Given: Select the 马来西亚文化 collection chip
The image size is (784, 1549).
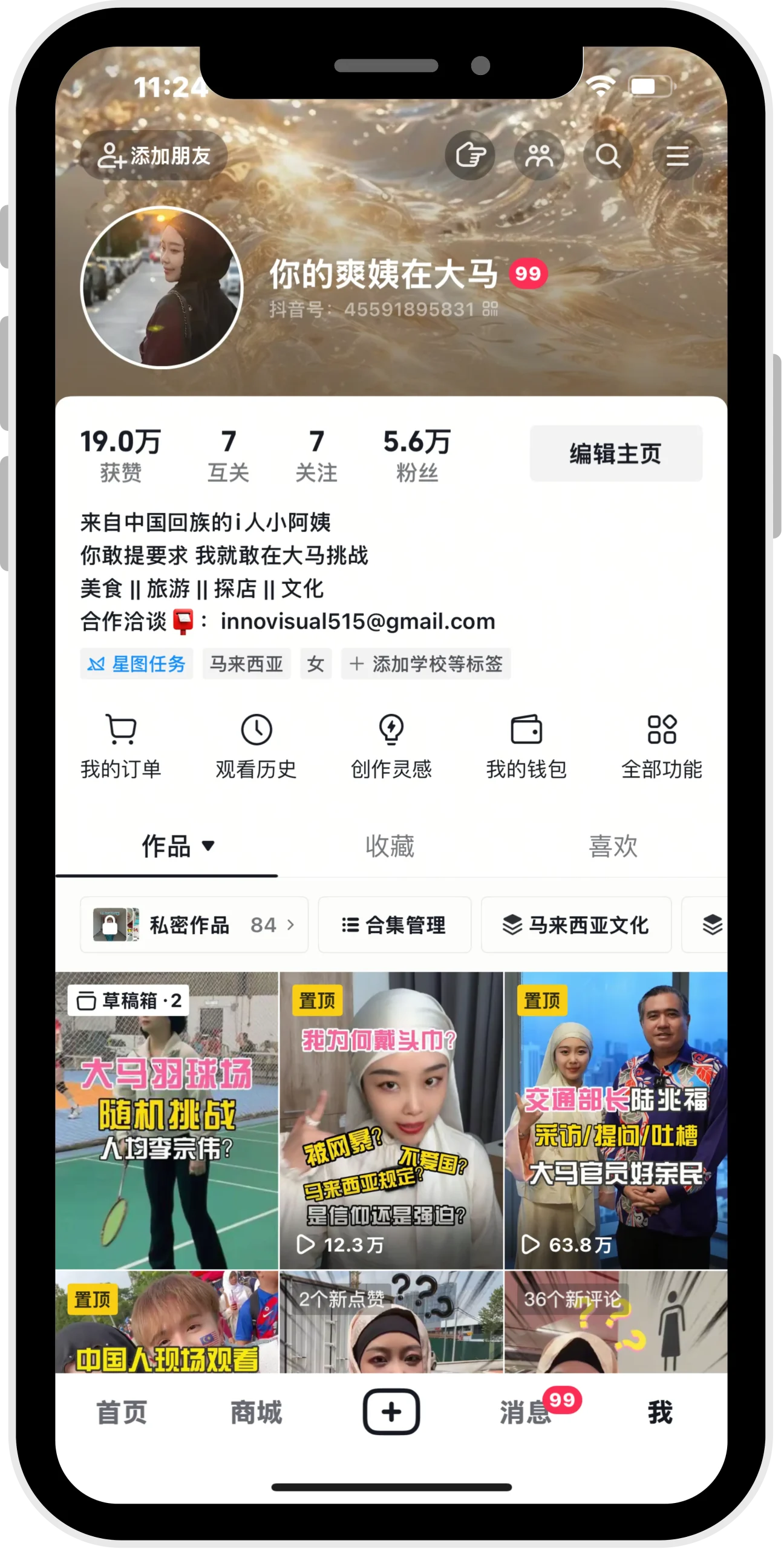Looking at the screenshot, I should 576,925.
